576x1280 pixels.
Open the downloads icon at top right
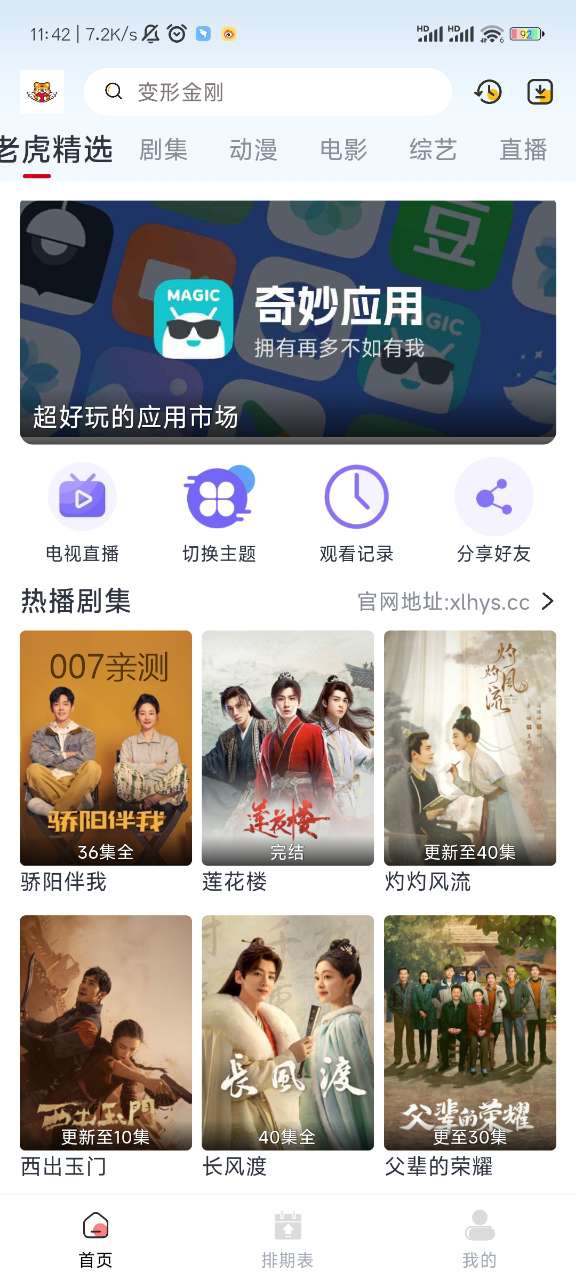[x=540, y=92]
